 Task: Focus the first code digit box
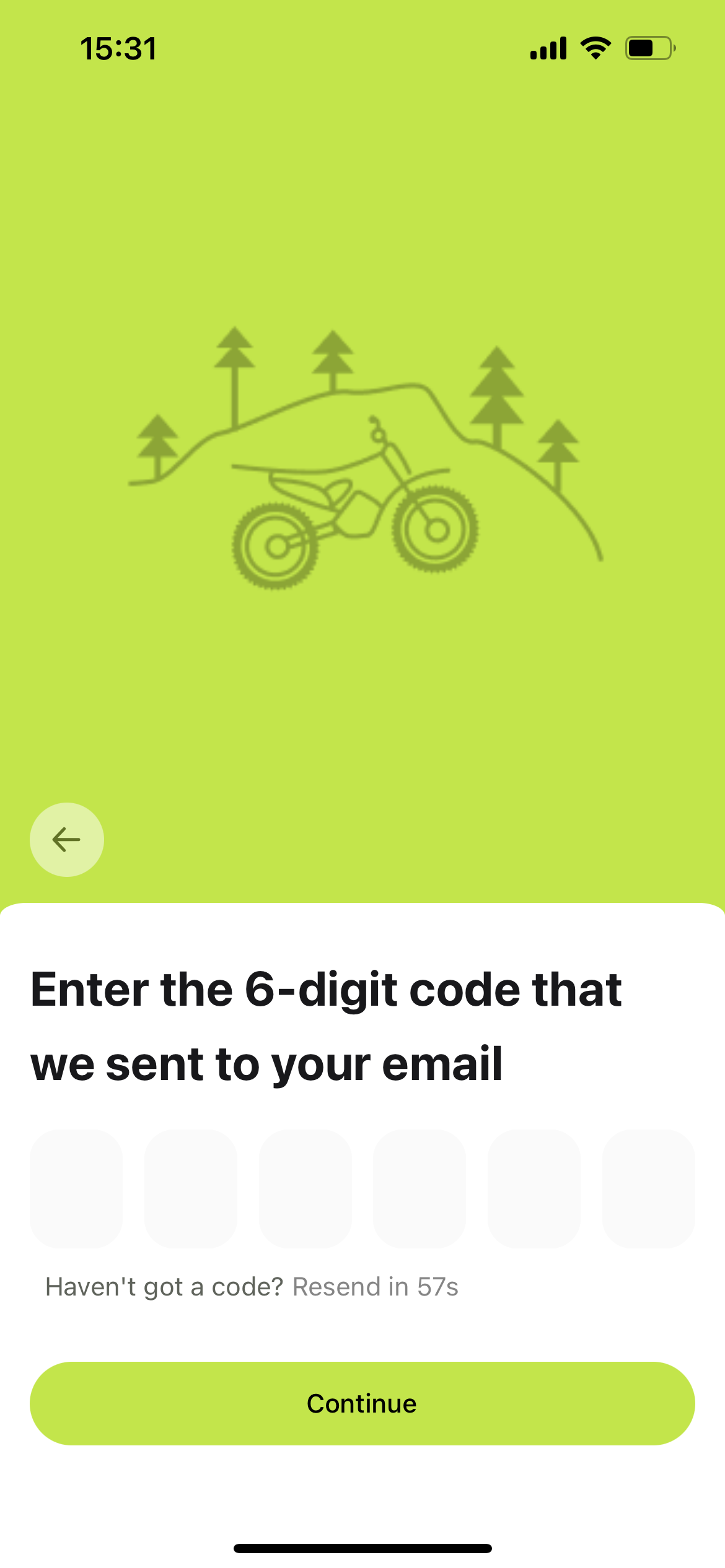pos(76,1189)
